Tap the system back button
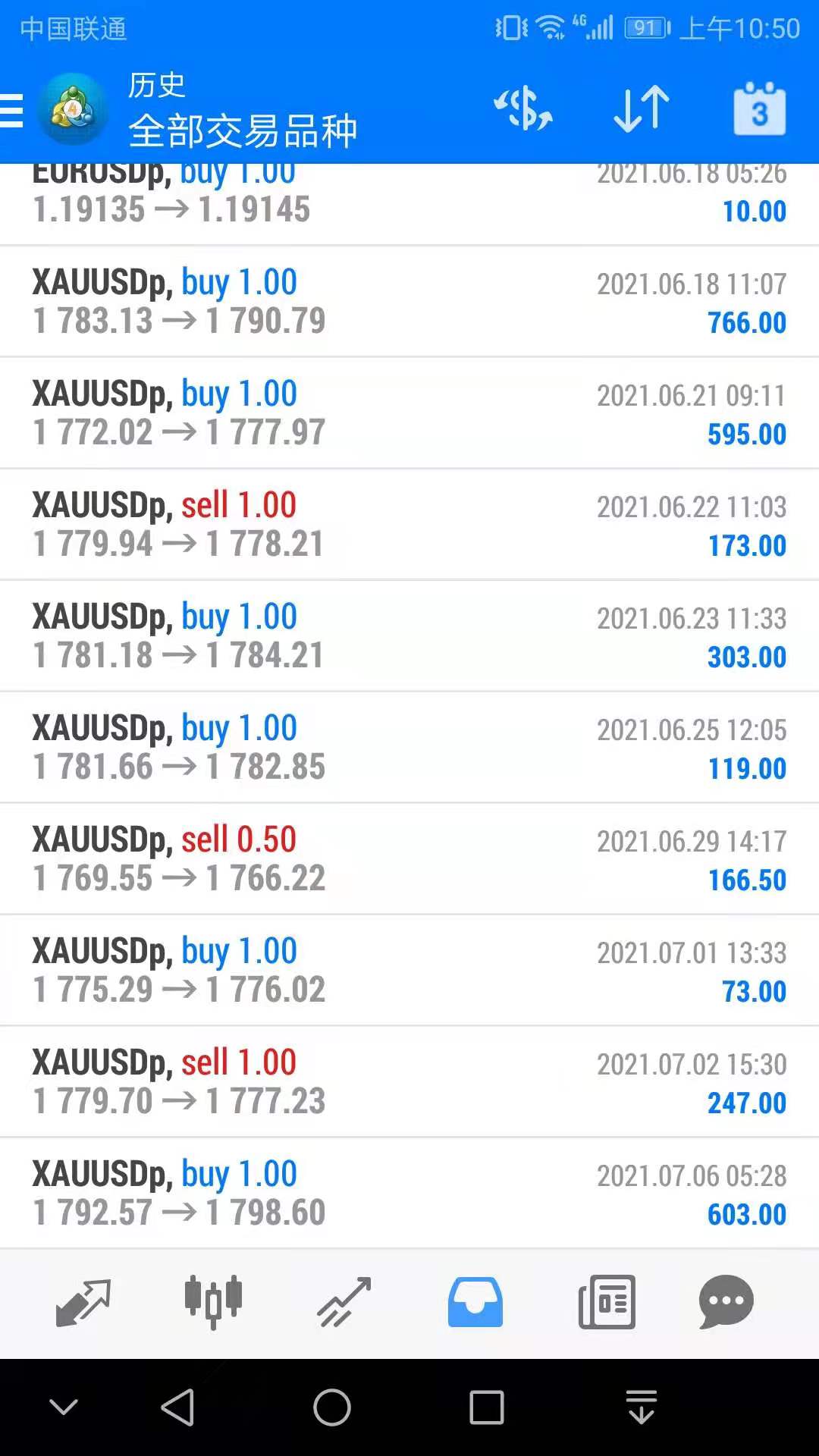The height and width of the screenshot is (1456, 819). coord(179,1407)
